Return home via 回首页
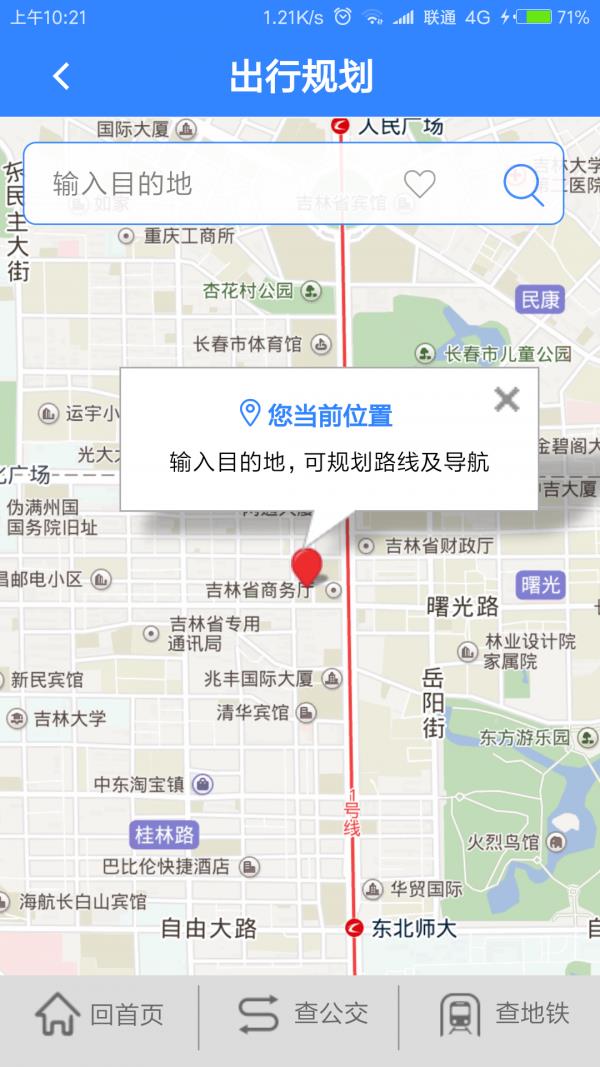 [100, 1015]
